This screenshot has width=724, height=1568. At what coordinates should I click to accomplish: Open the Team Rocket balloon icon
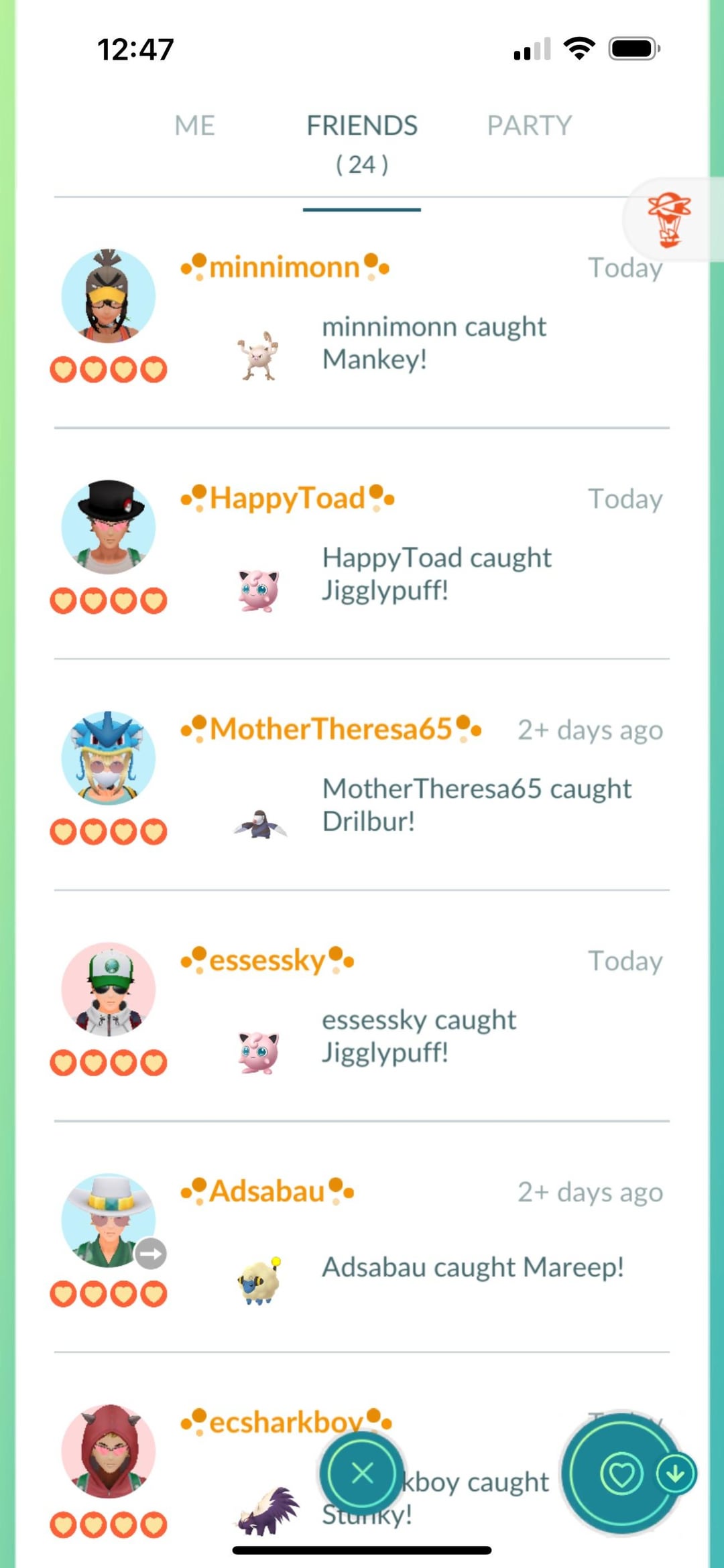click(669, 220)
